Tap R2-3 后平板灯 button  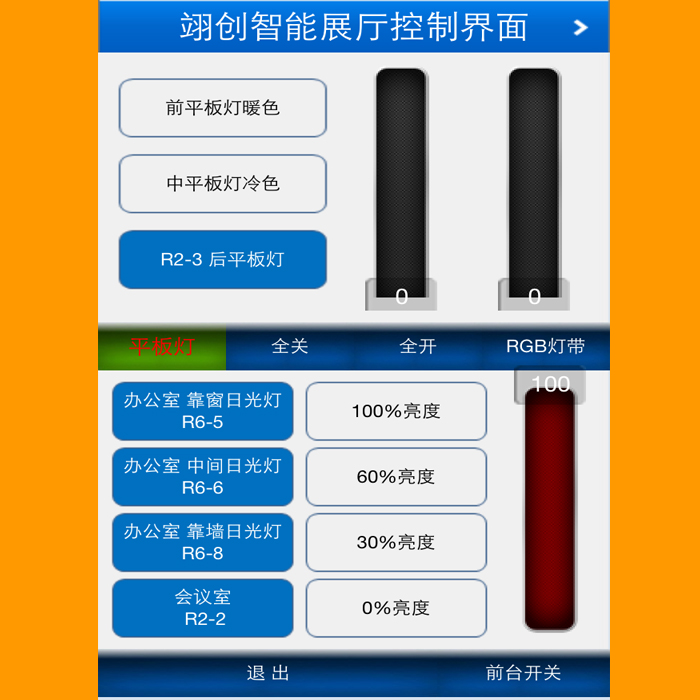tap(222, 260)
